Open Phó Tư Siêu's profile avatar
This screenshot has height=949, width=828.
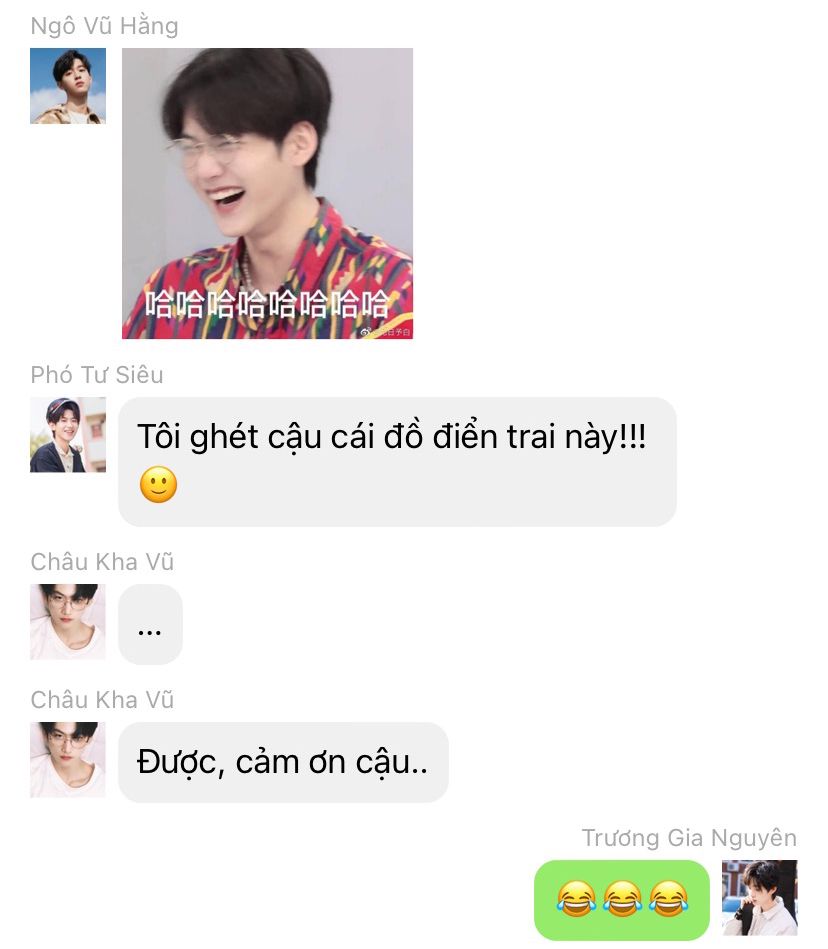click(67, 435)
